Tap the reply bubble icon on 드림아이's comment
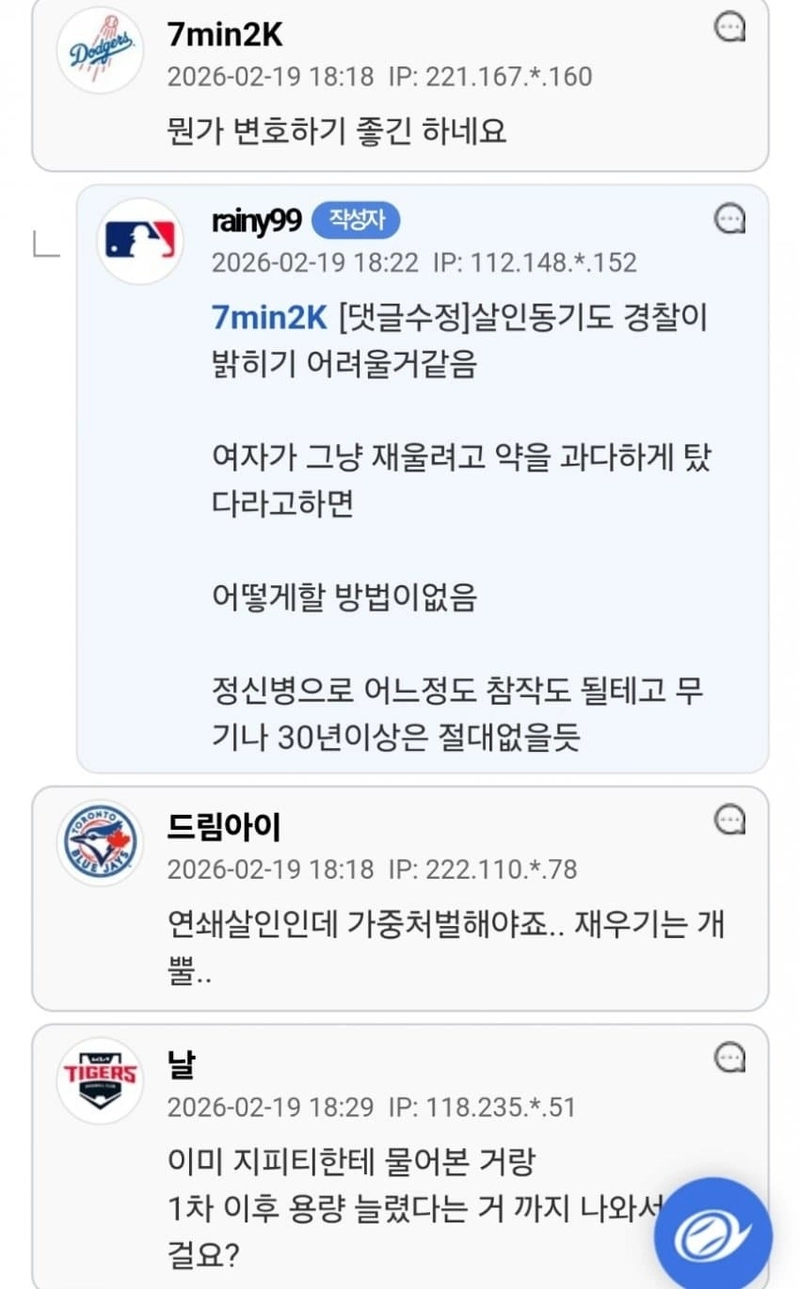 pyautogui.click(x=730, y=819)
